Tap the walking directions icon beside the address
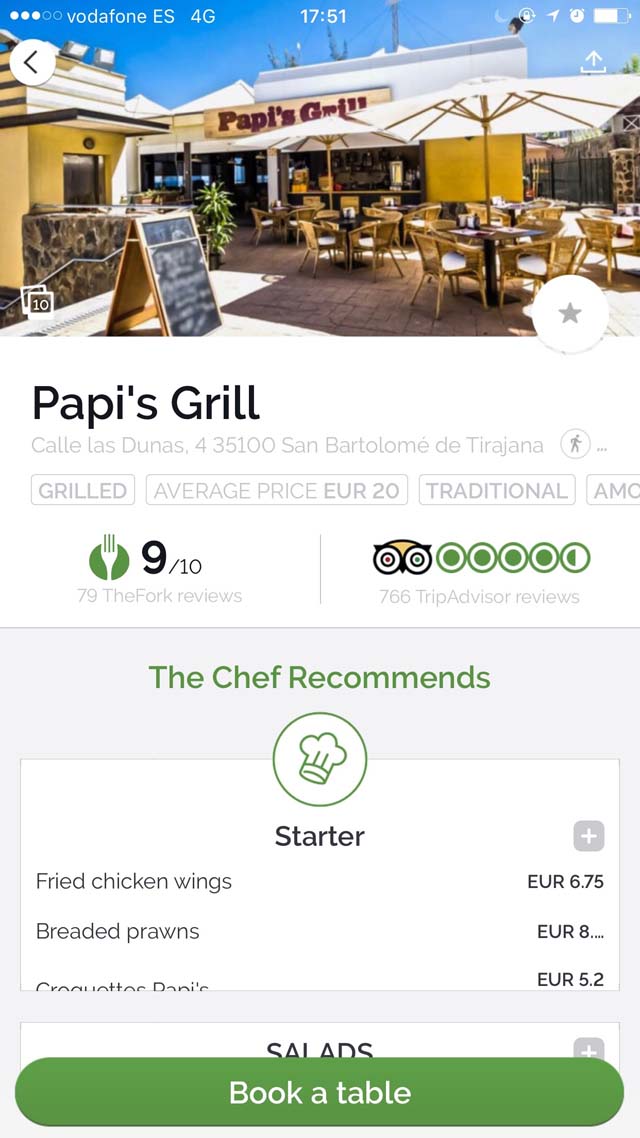The height and width of the screenshot is (1138, 640). coord(575,443)
